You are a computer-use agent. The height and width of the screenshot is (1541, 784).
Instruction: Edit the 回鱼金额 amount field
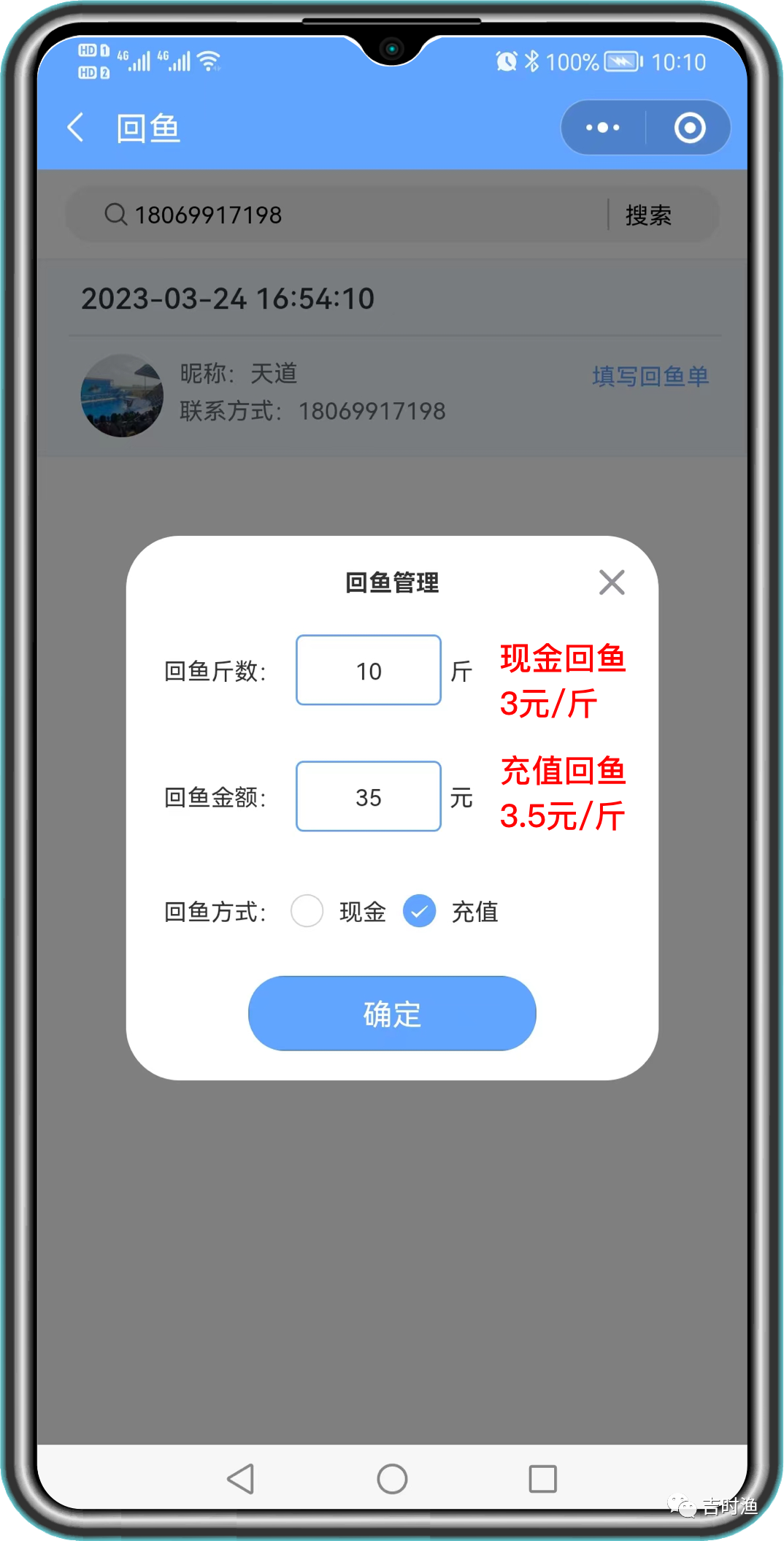(369, 797)
